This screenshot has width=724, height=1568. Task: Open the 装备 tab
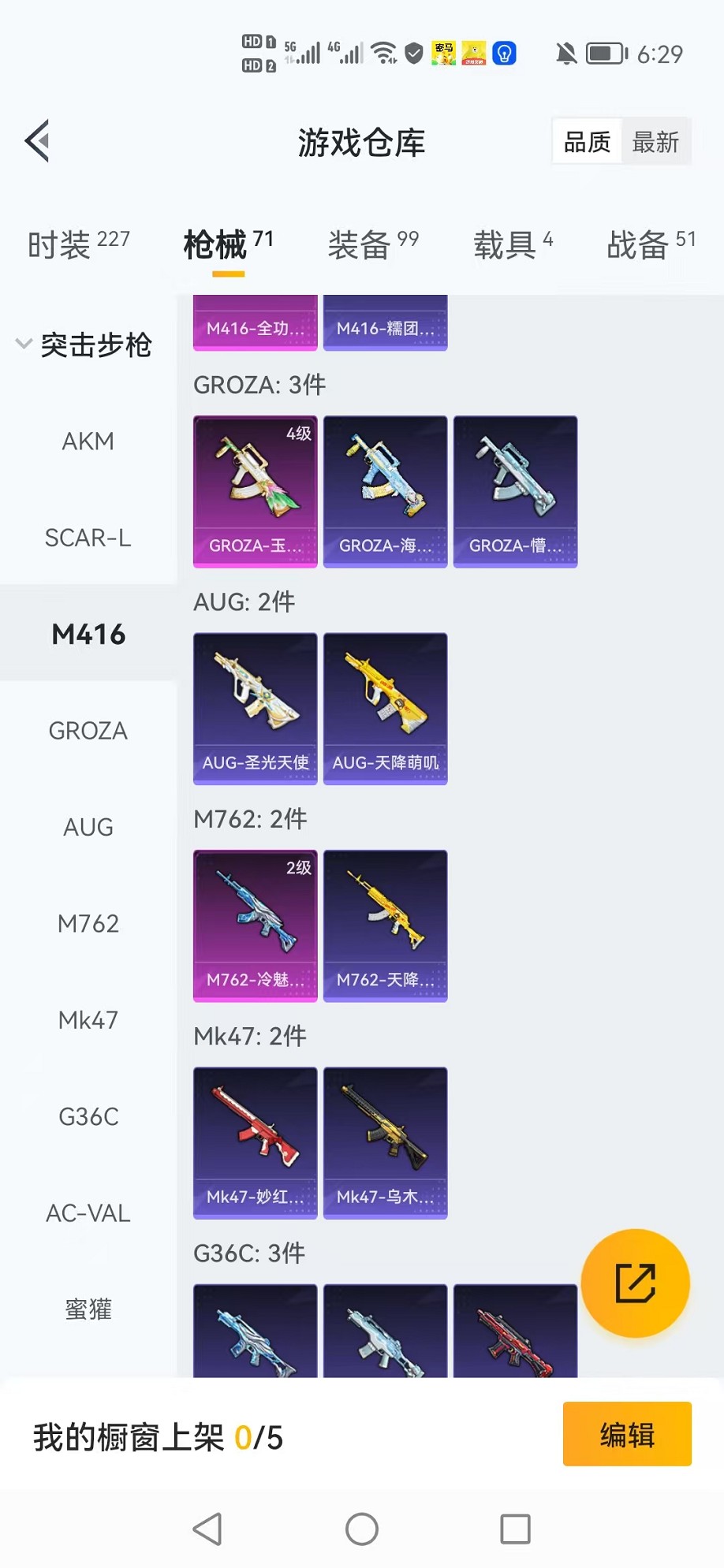[x=373, y=244]
